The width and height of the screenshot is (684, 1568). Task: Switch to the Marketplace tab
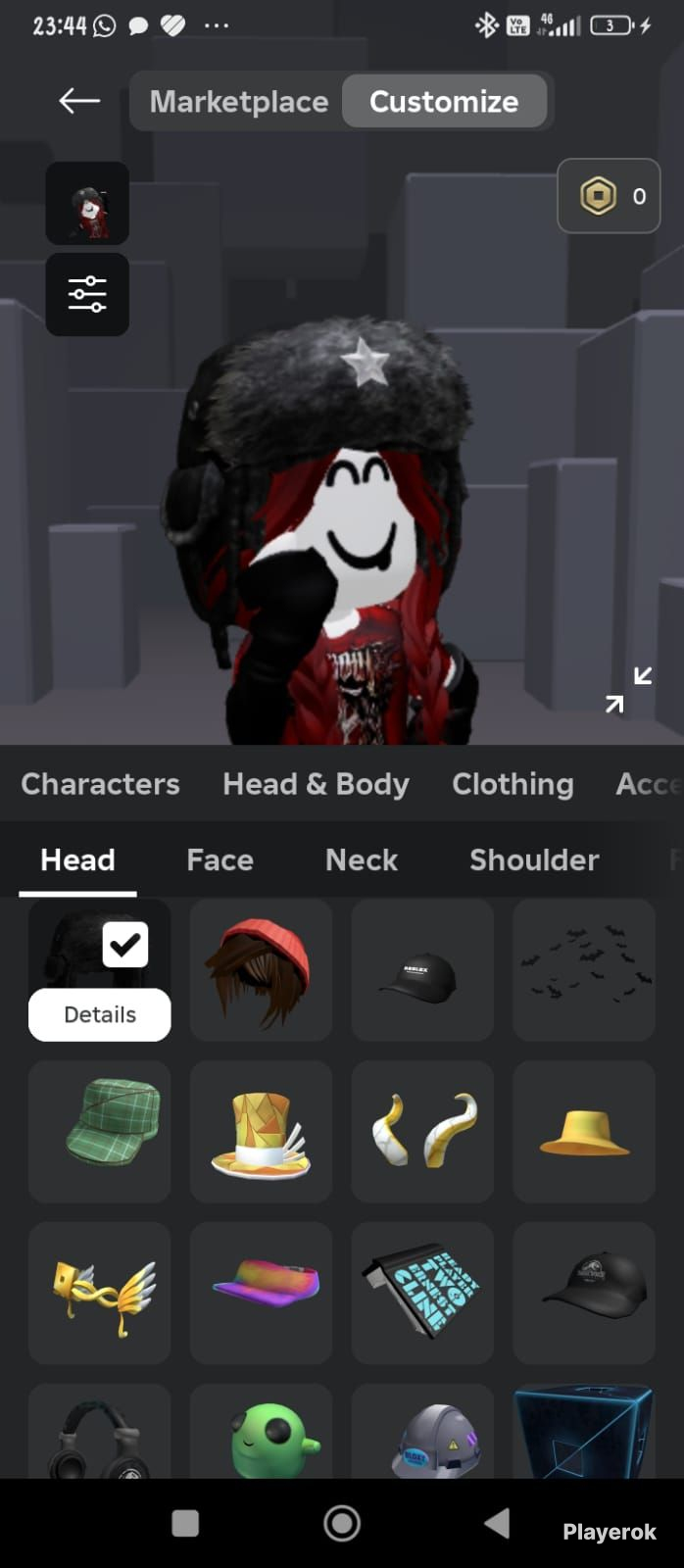[x=238, y=102]
